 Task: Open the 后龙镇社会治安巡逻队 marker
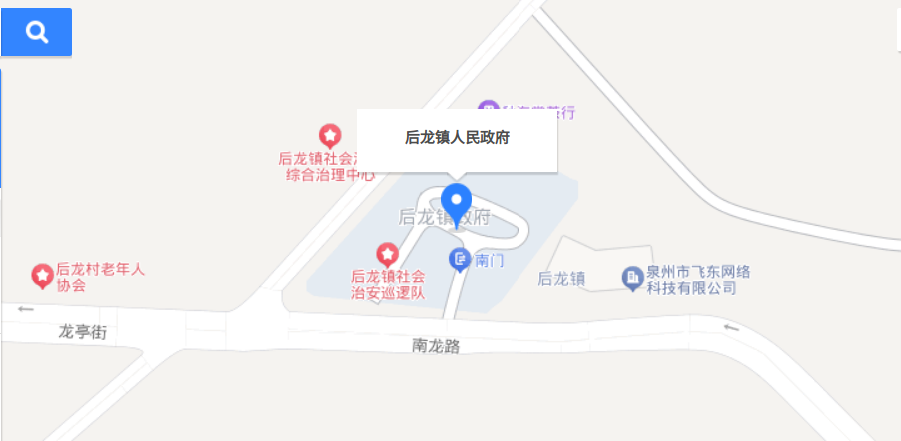[387, 254]
